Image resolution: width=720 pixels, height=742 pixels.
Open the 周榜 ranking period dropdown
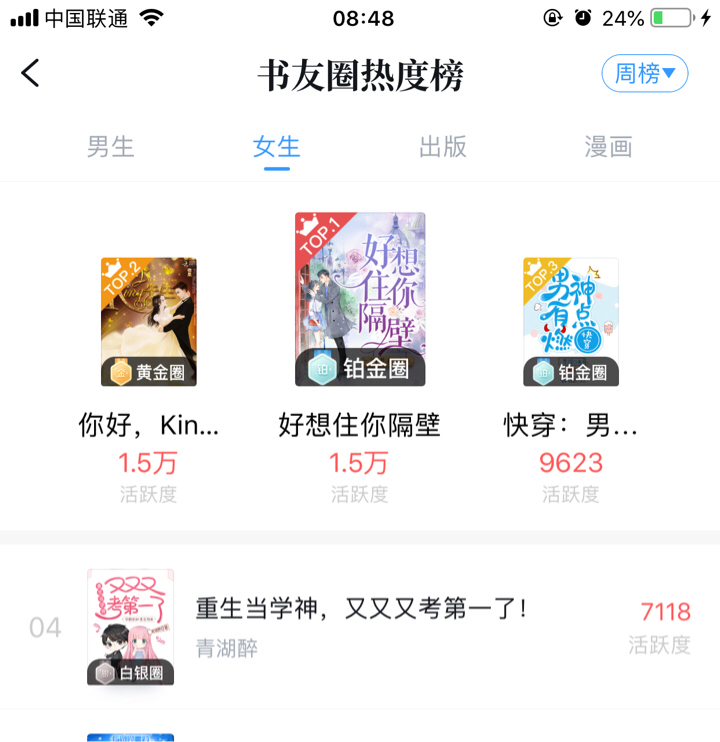(644, 73)
